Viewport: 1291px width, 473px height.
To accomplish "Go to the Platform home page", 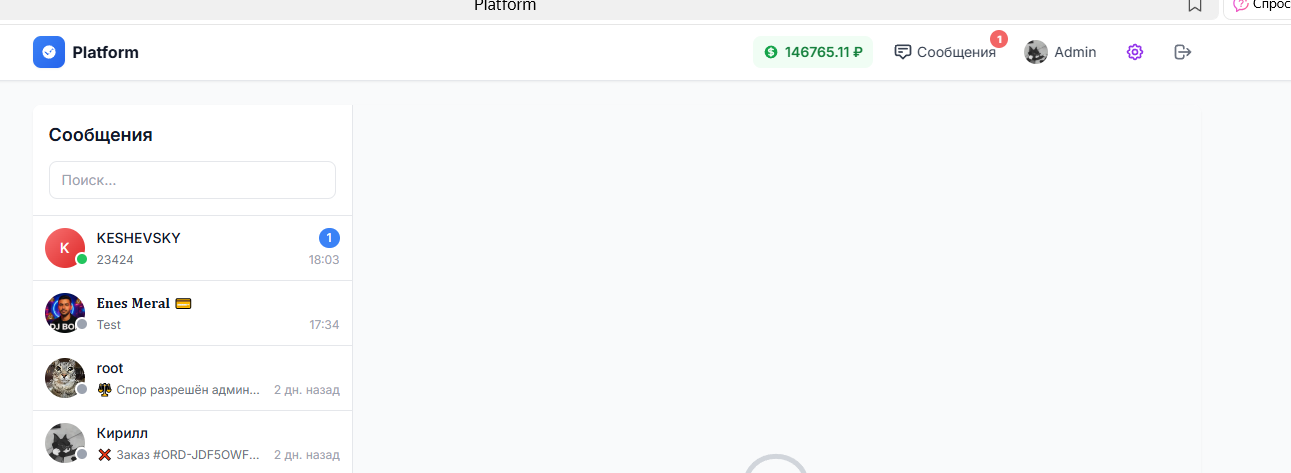I will (x=86, y=52).
